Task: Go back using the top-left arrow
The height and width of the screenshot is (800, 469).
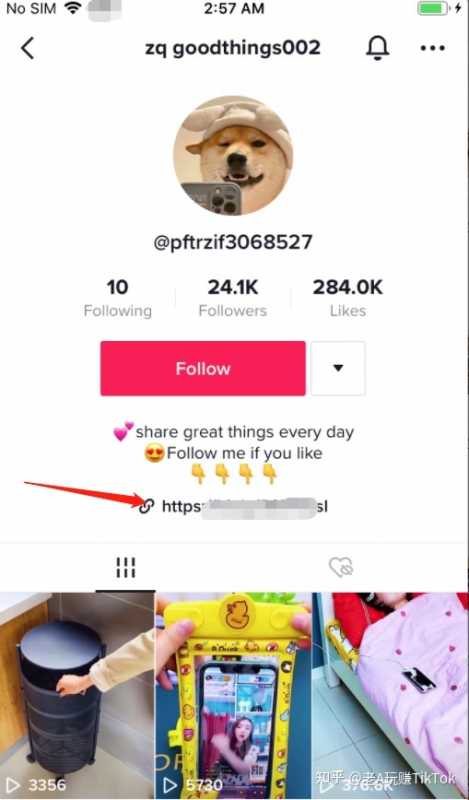Action: pos(28,48)
